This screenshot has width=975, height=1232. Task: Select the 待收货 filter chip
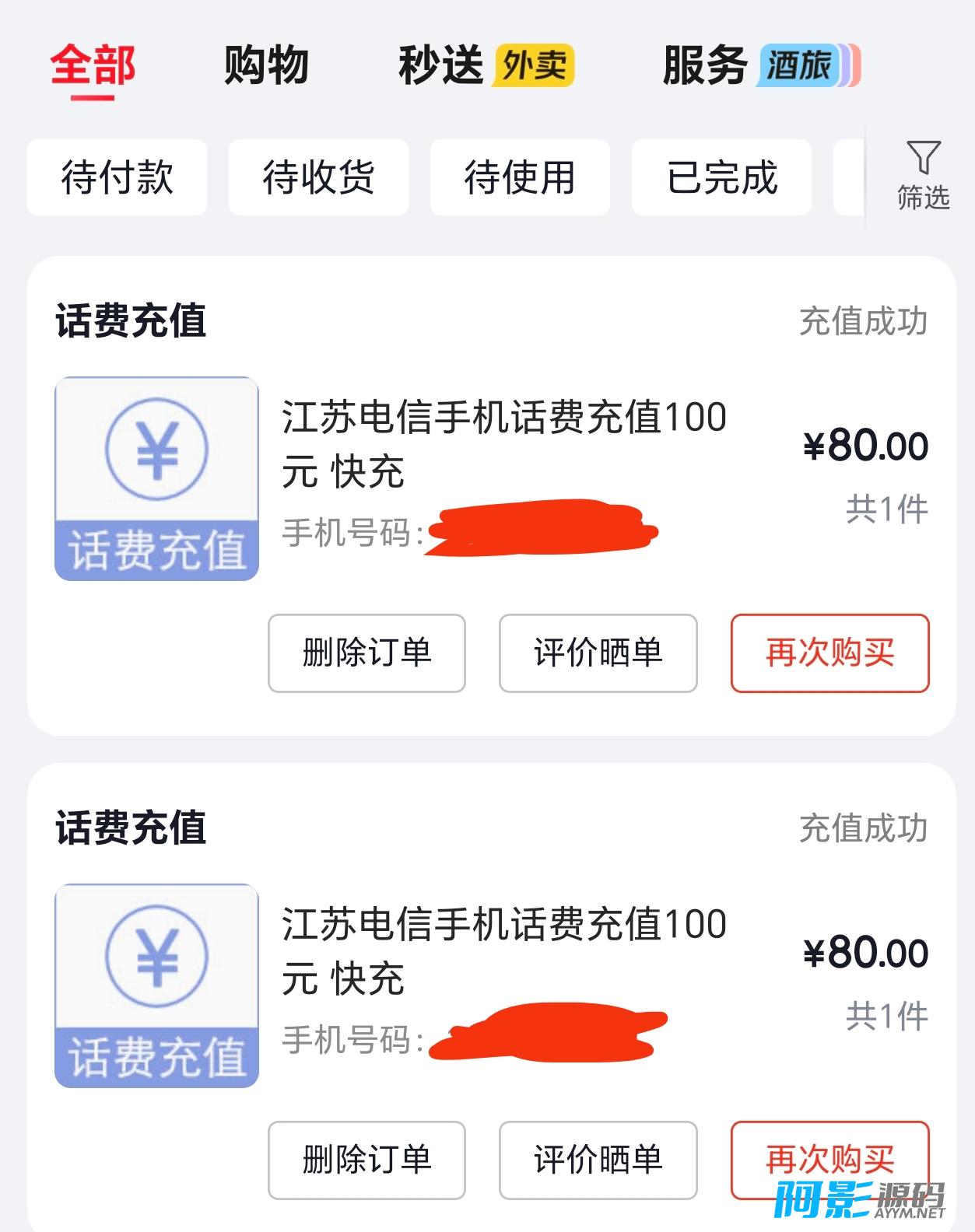click(x=318, y=177)
